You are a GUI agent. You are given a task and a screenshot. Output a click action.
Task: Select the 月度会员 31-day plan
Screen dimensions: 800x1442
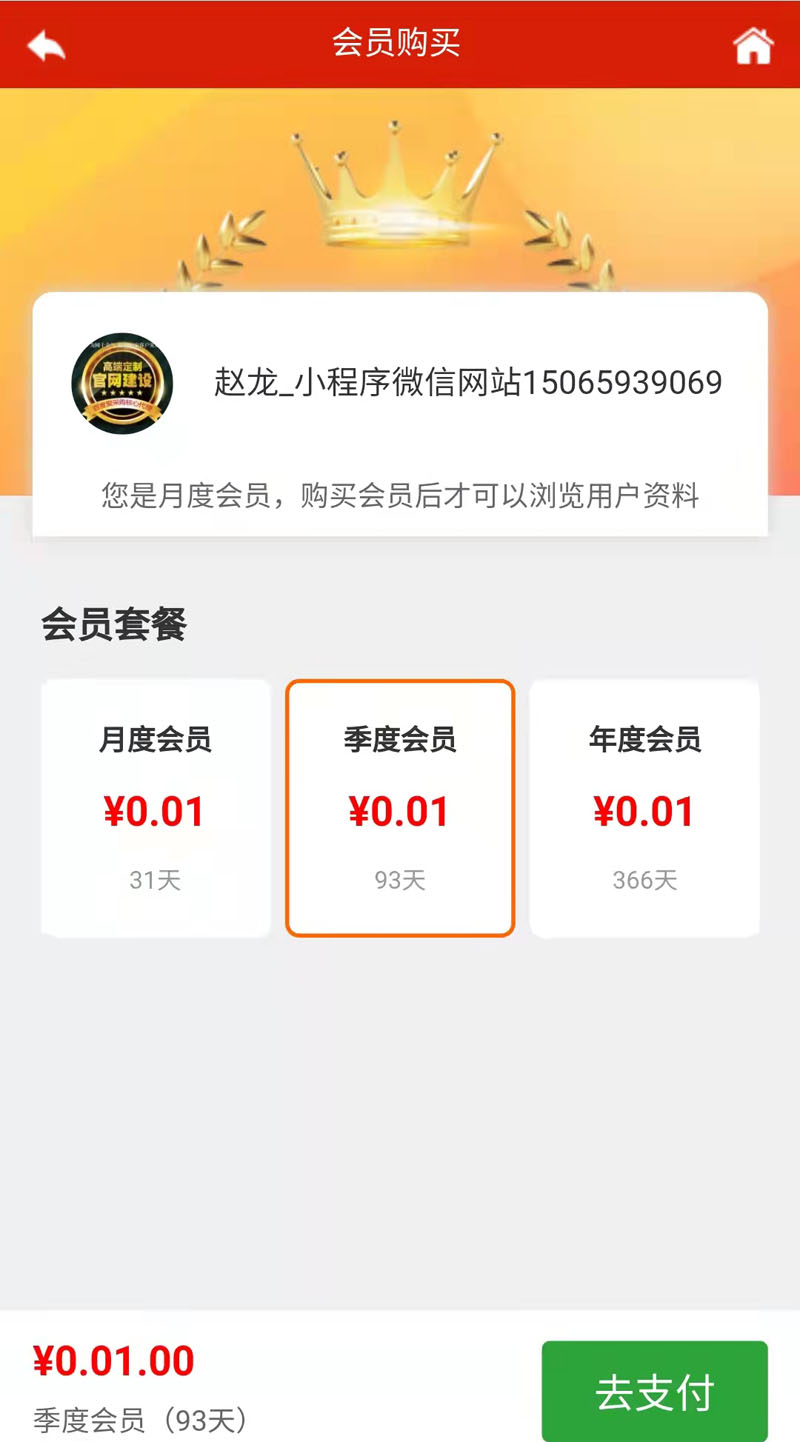[x=156, y=808]
